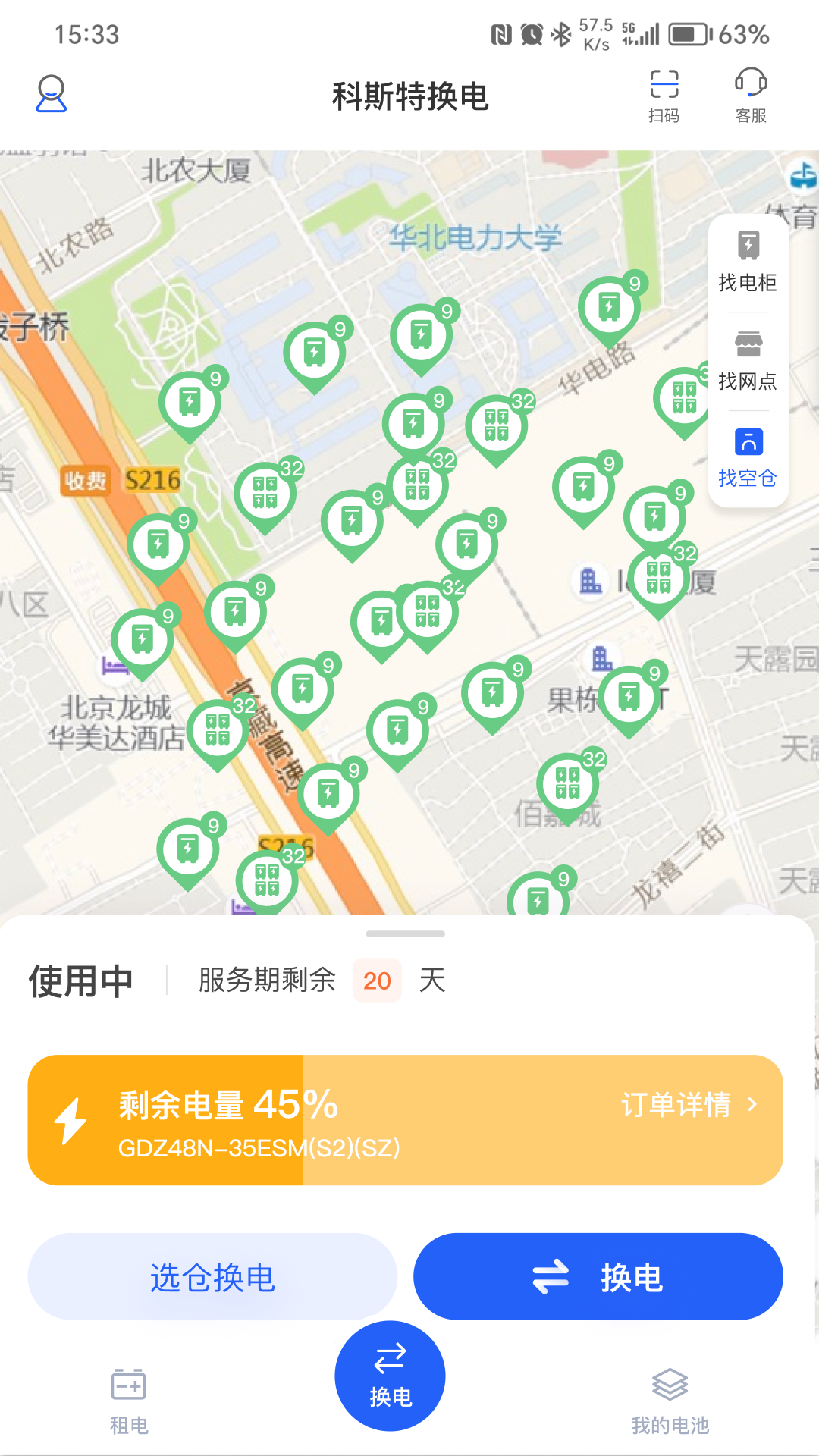The width and height of the screenshot is (819, 1456).
Task: Tap a green marker labeled 32 near 佰嘉城
Action: [x=567, y=781]
